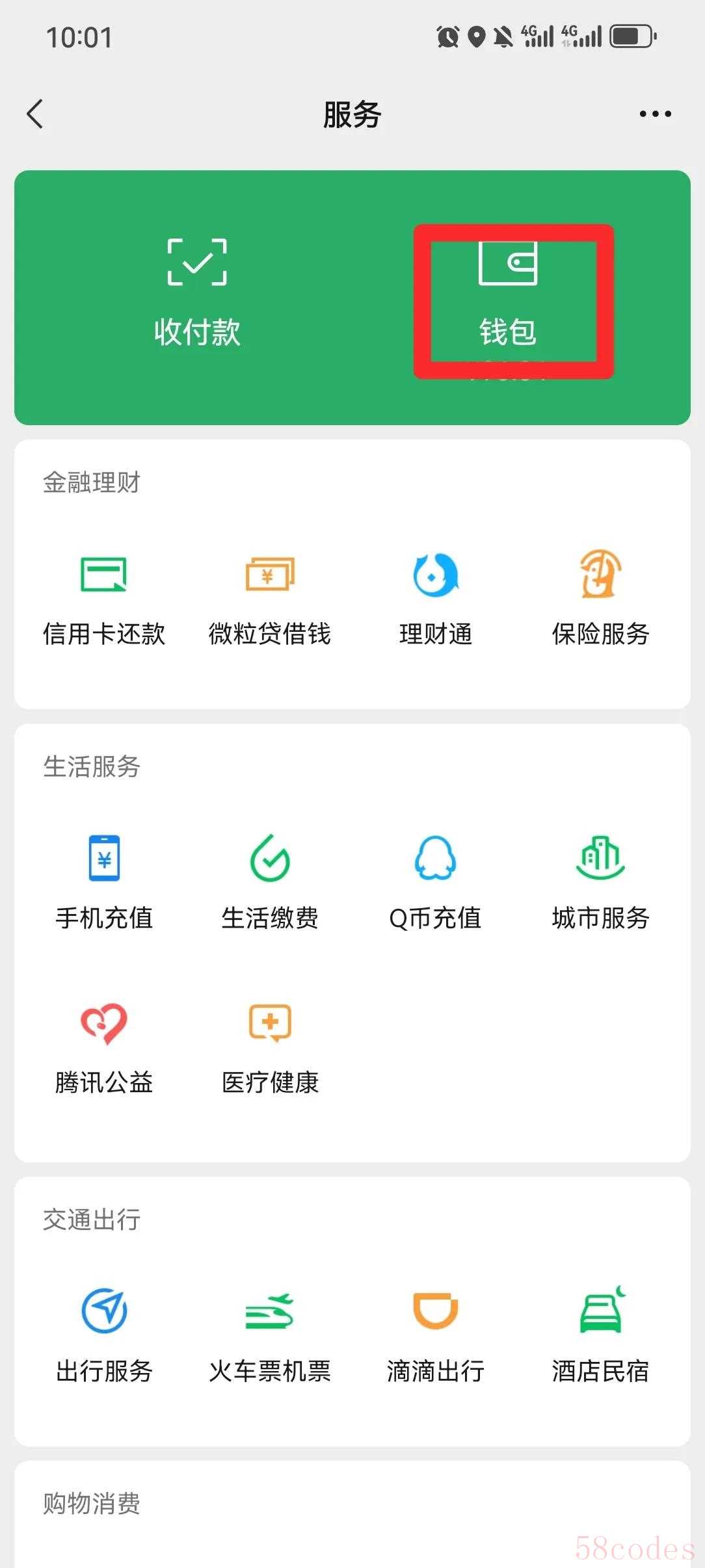Open 生活缴费 utility bills
The height and width of the screenshot is (1568, 705).
coord(270,882)
